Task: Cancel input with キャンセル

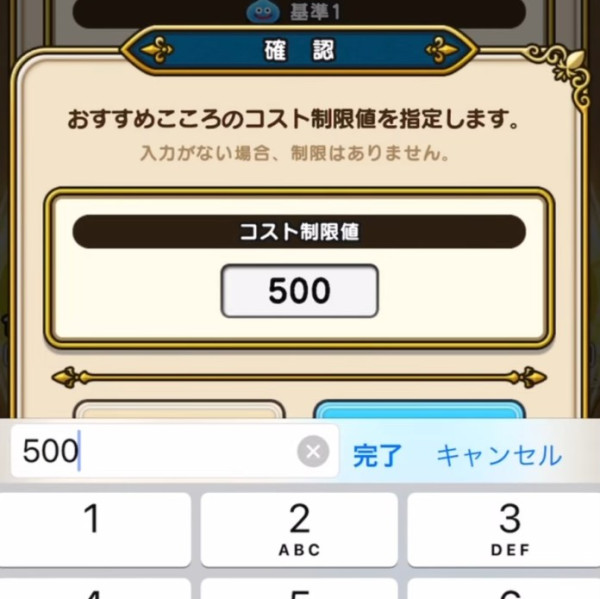Action: click(498, 455)
